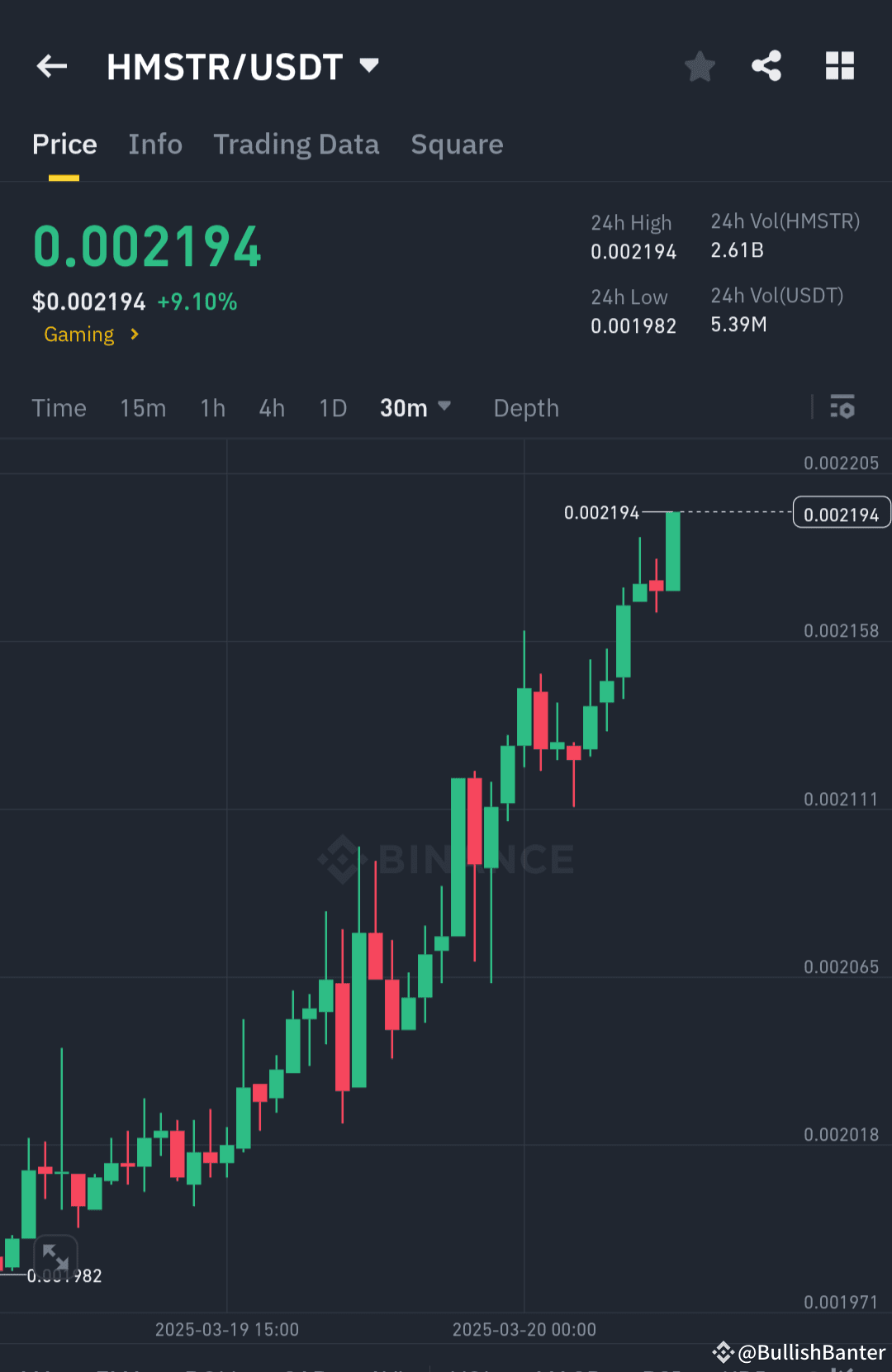Switch to the Trading Data tab
The image size is (892, 1372).
[x=297, y=144]
